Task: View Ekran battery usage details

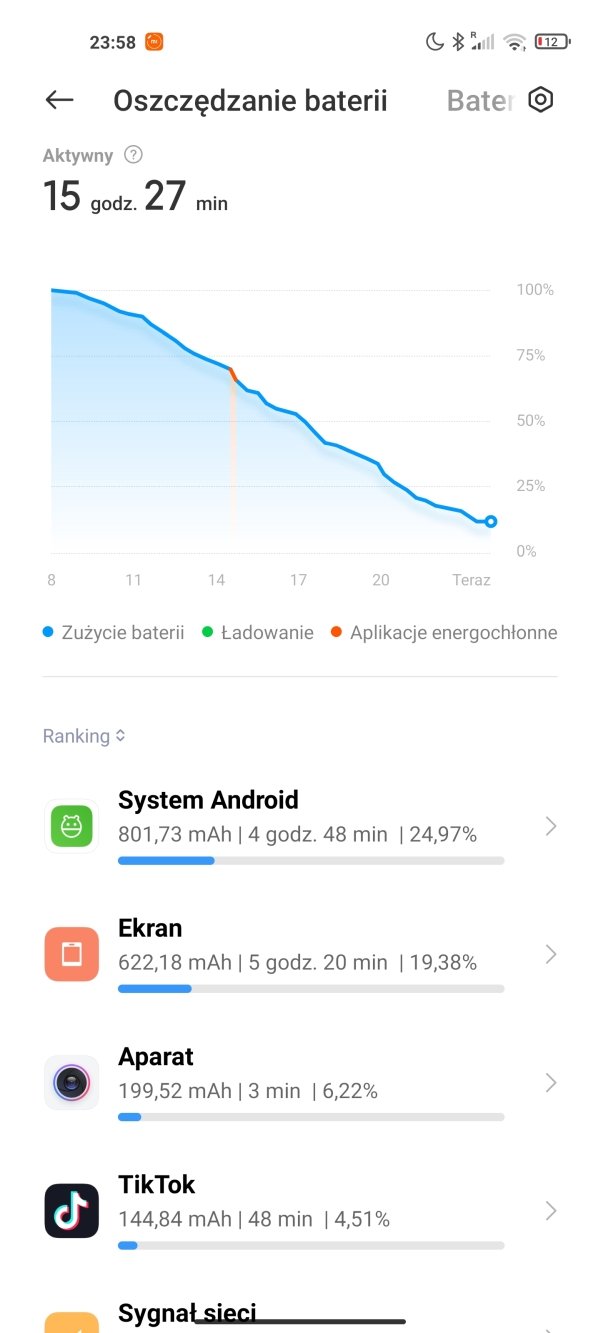Action: (300, 955)
